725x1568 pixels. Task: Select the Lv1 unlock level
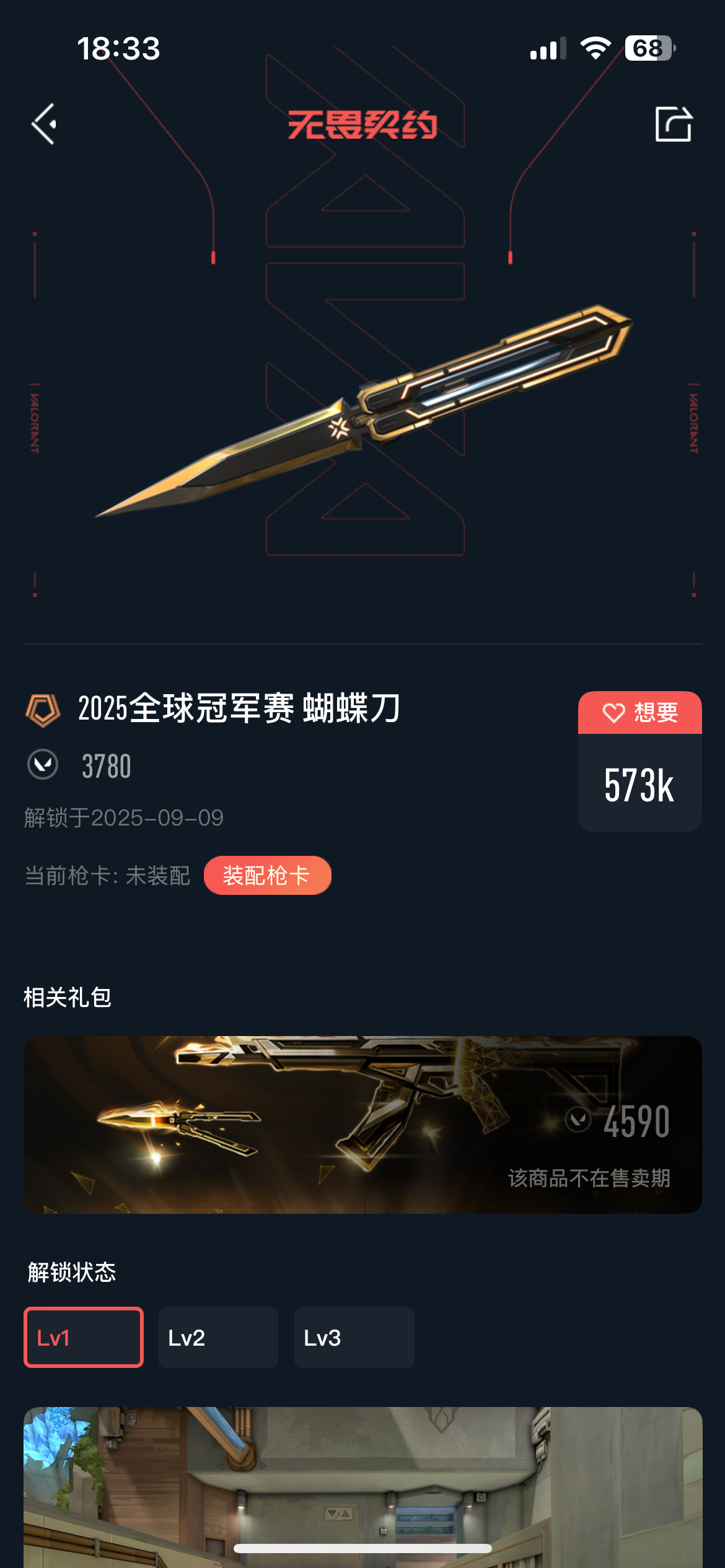[x=84, y=1337]
